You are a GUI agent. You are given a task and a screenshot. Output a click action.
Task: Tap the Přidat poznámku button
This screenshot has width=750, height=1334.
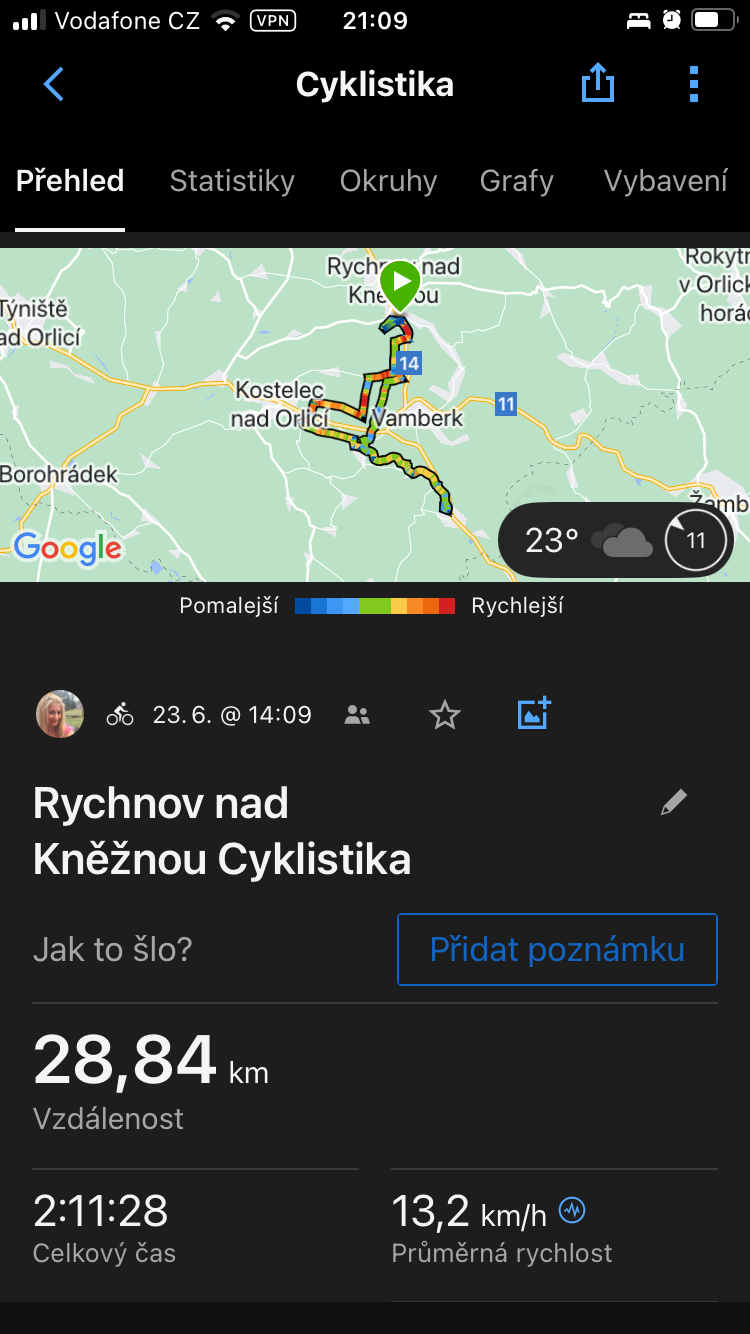(x=557, y=949)
